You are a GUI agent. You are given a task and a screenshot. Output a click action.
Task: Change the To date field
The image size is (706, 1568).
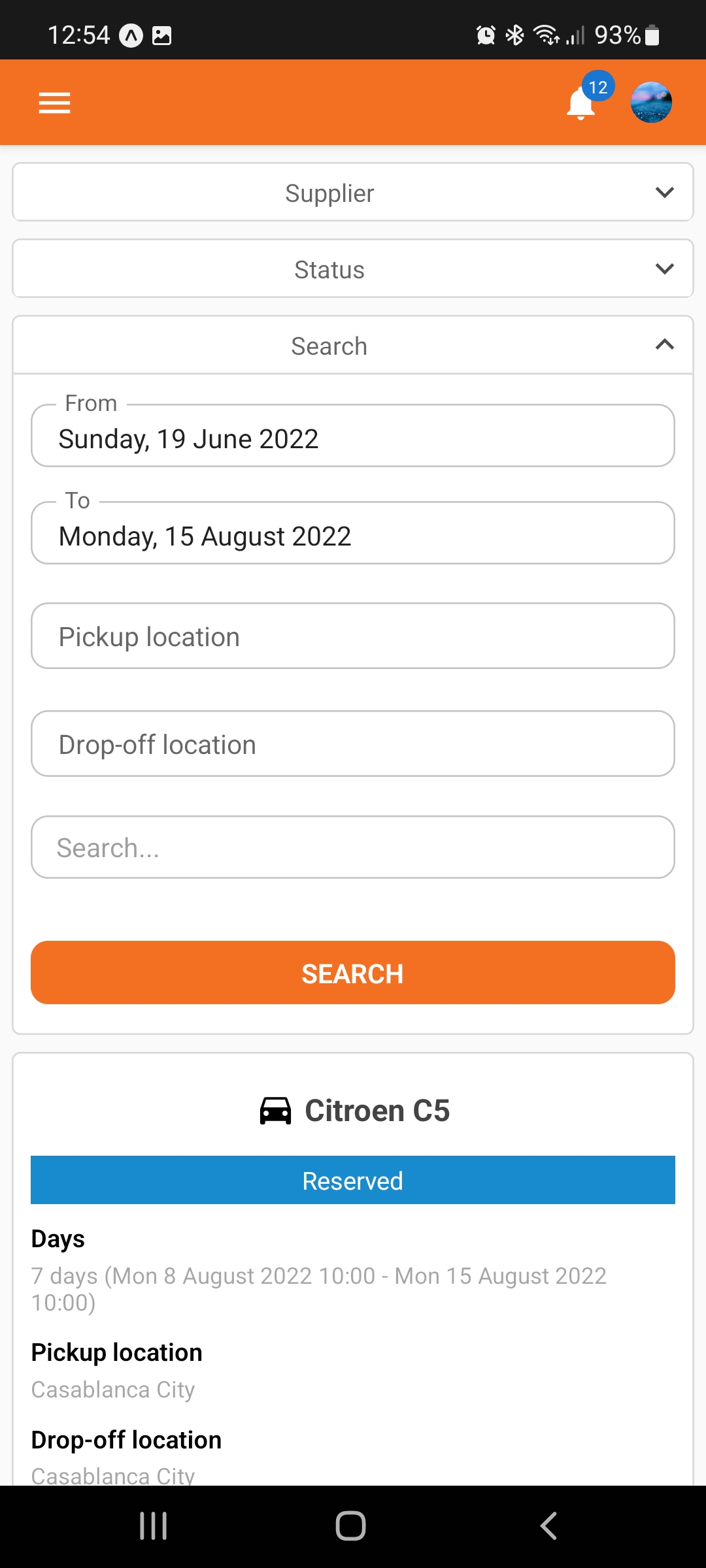coord(353,535)
